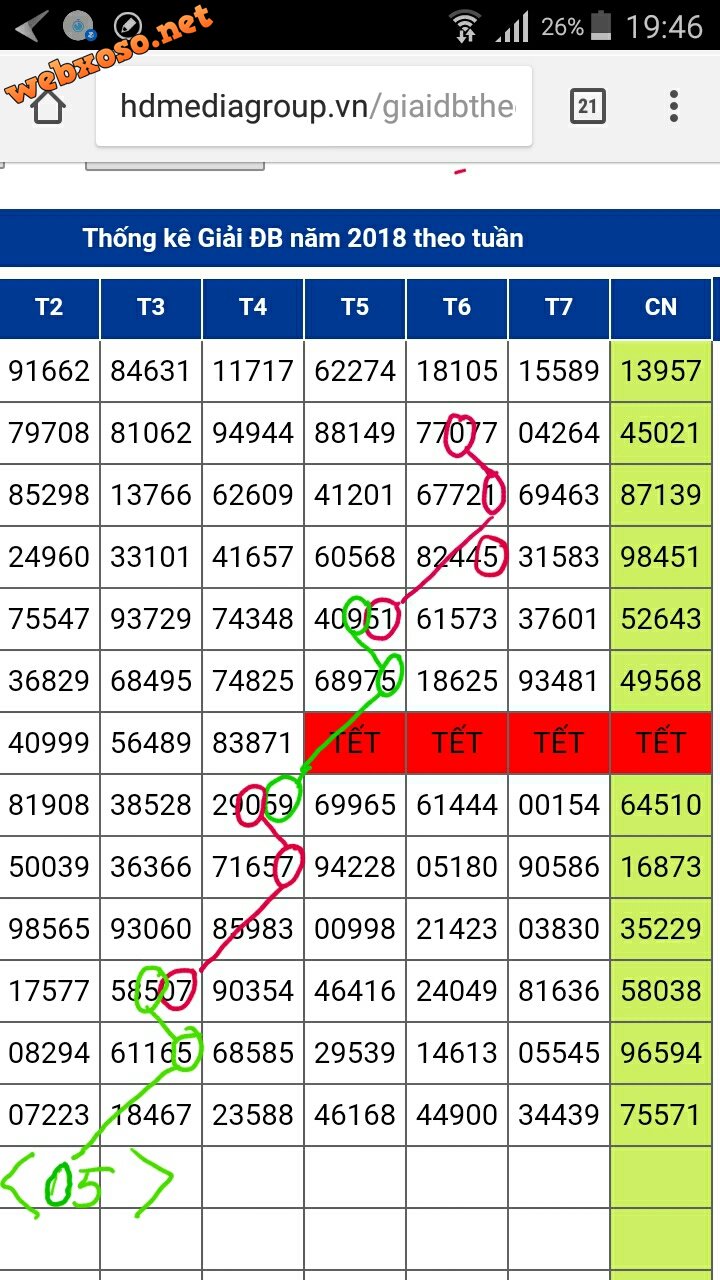
Task: Tap the browser home icon
Action: (x=48, y=106)
